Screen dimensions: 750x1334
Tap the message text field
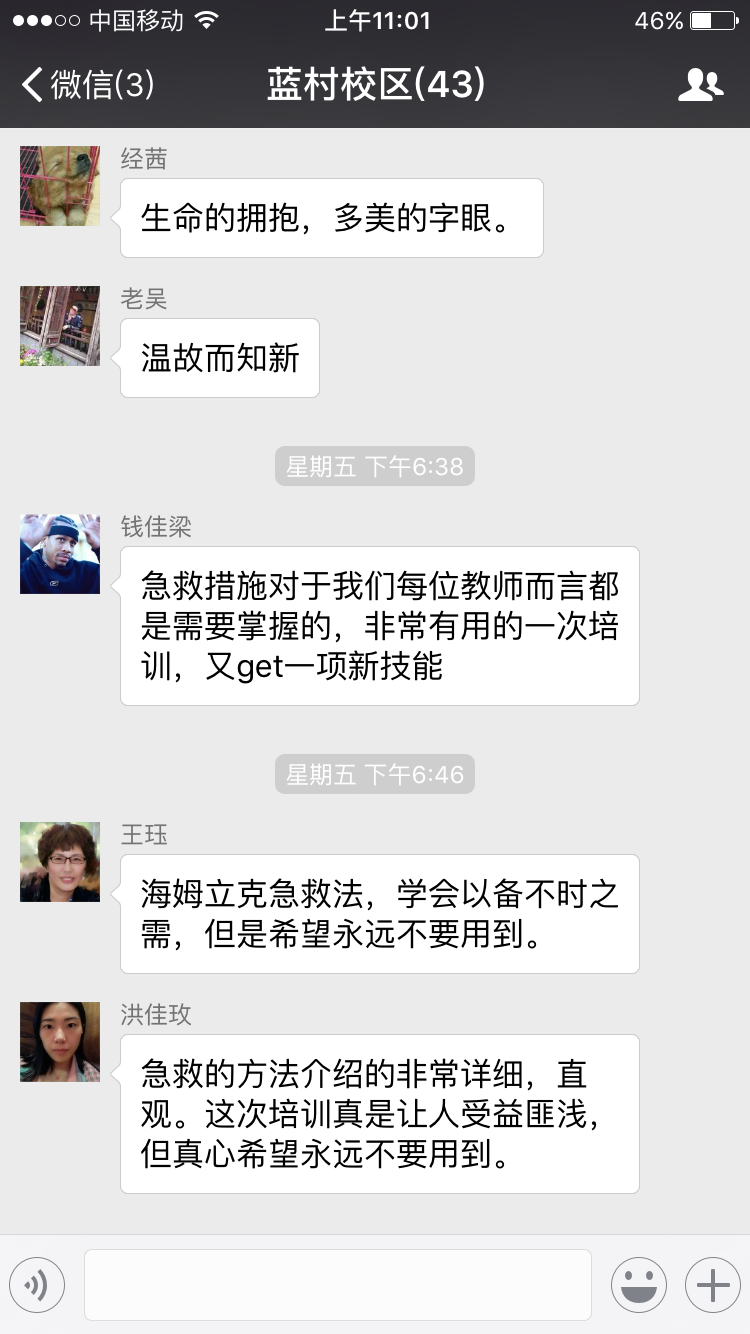point(337,1285)
